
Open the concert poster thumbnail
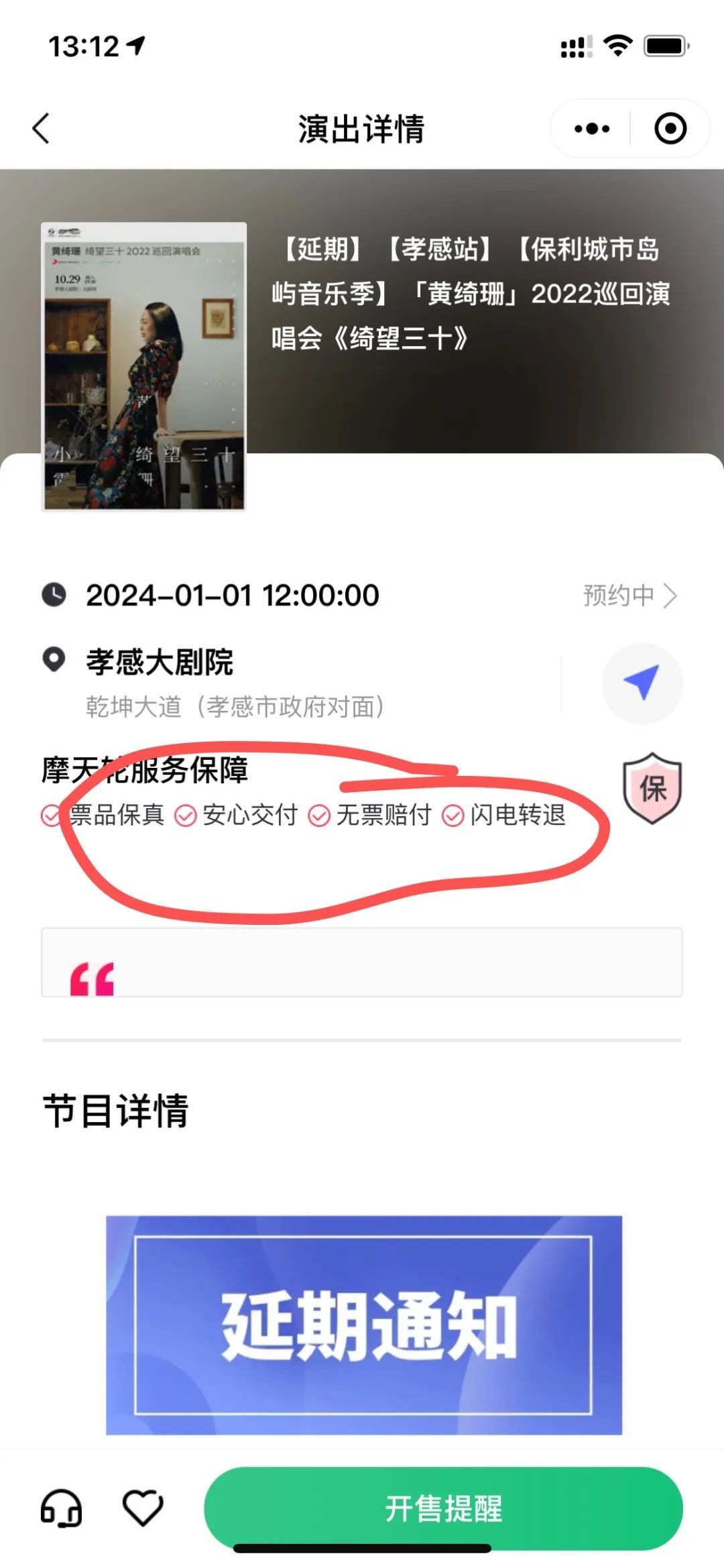tap(143, 366)
